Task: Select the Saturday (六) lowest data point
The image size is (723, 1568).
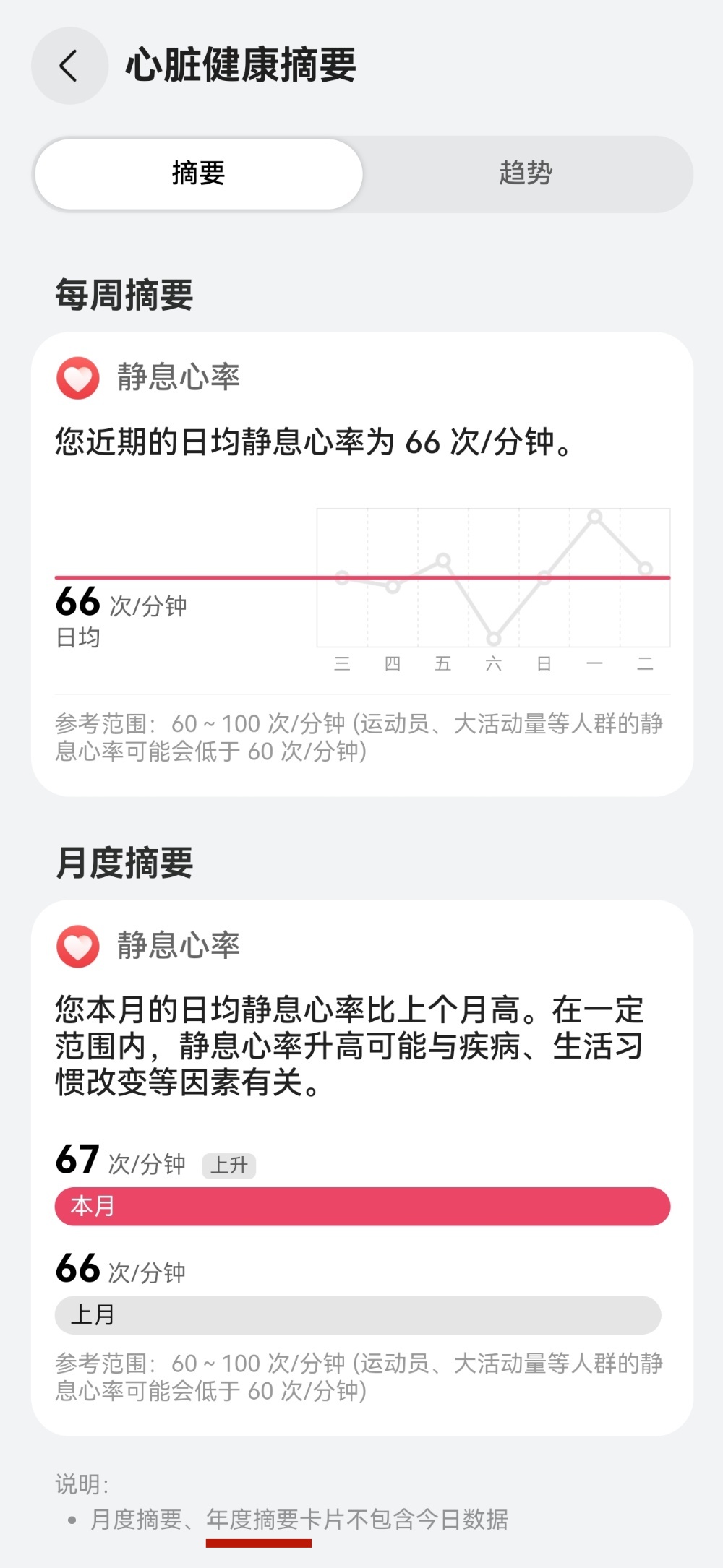Action: (x=493, y=638)
